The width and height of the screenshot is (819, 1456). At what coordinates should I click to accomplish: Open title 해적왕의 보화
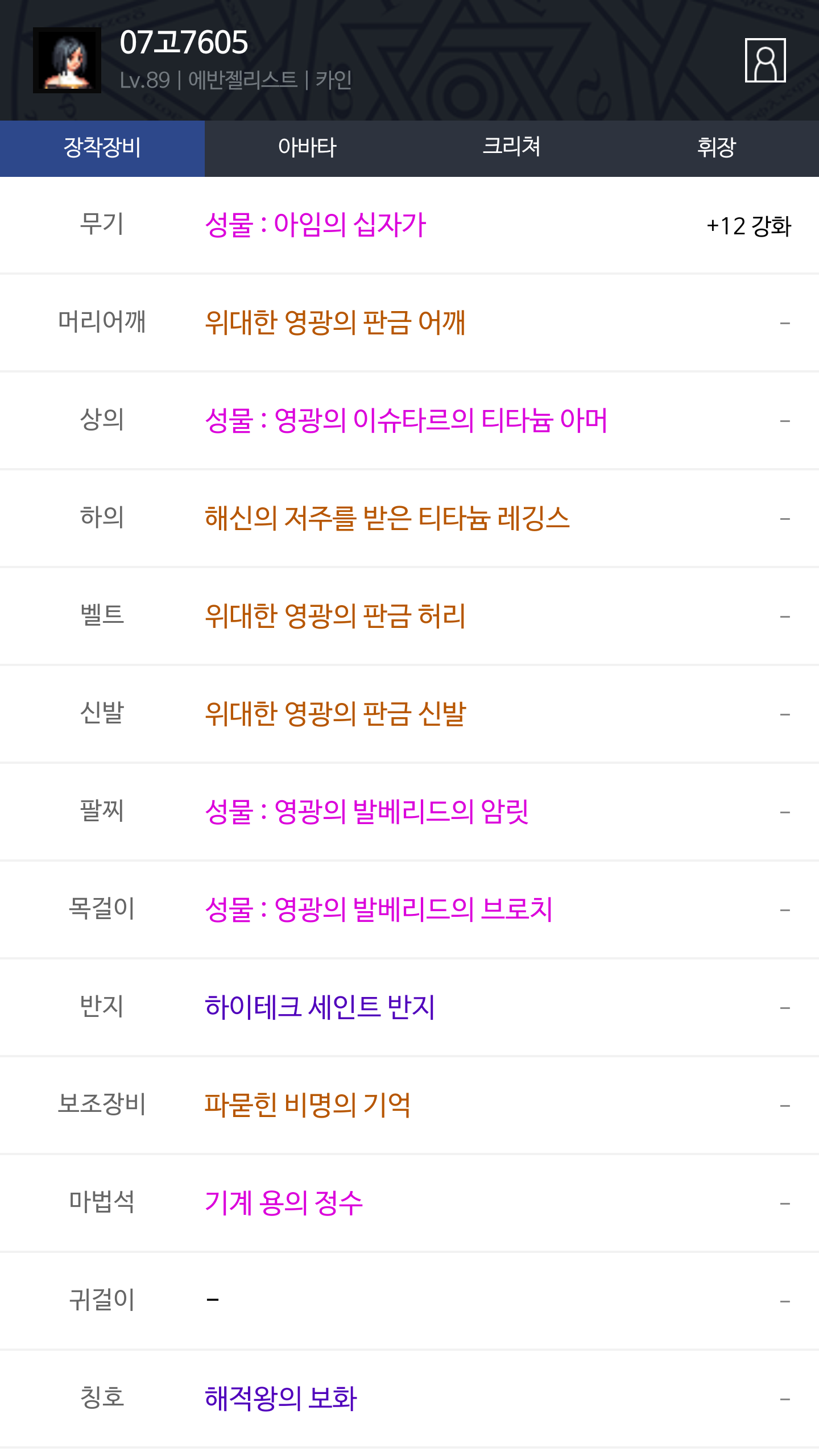click(x=281, y=1399)
